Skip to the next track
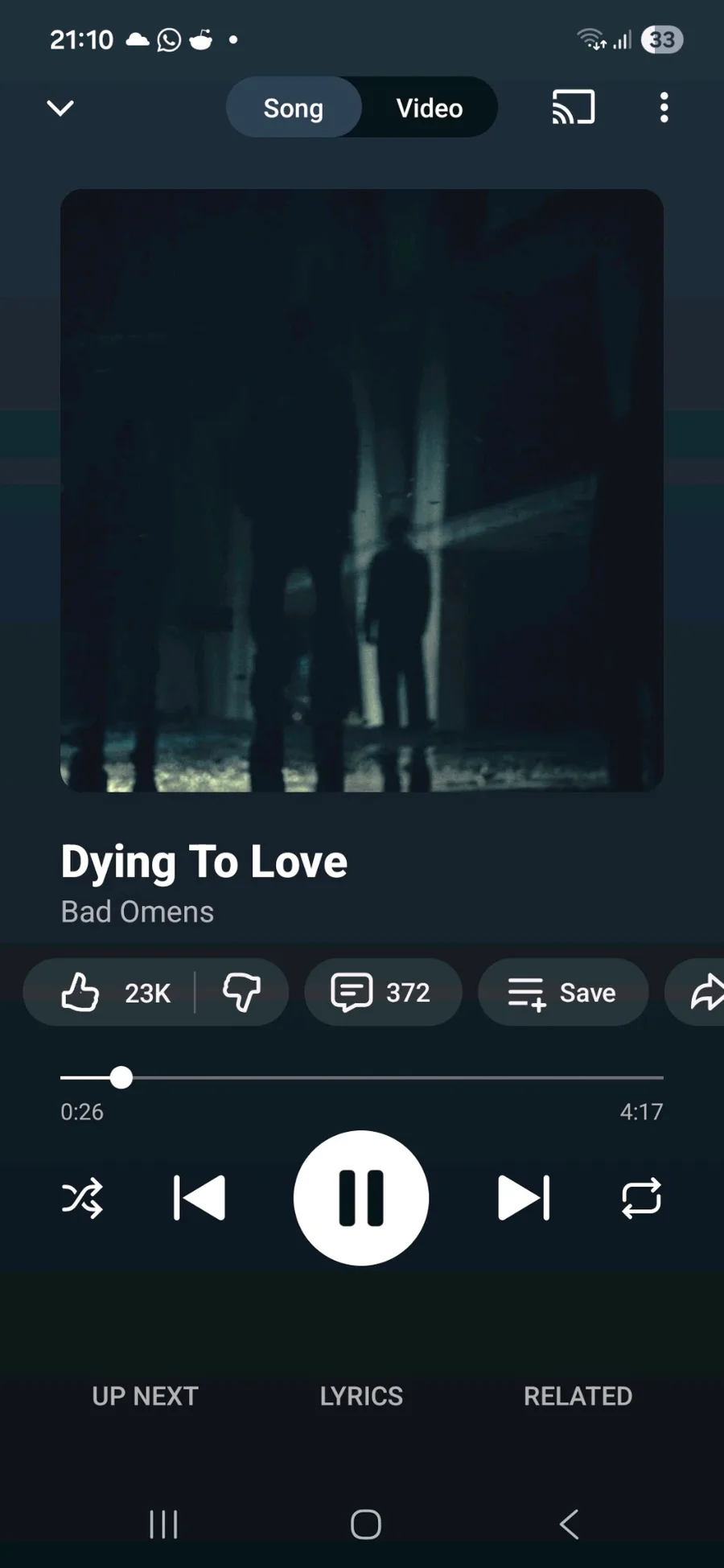This screenshot has width=724, height=1568. coord(524,1198)
